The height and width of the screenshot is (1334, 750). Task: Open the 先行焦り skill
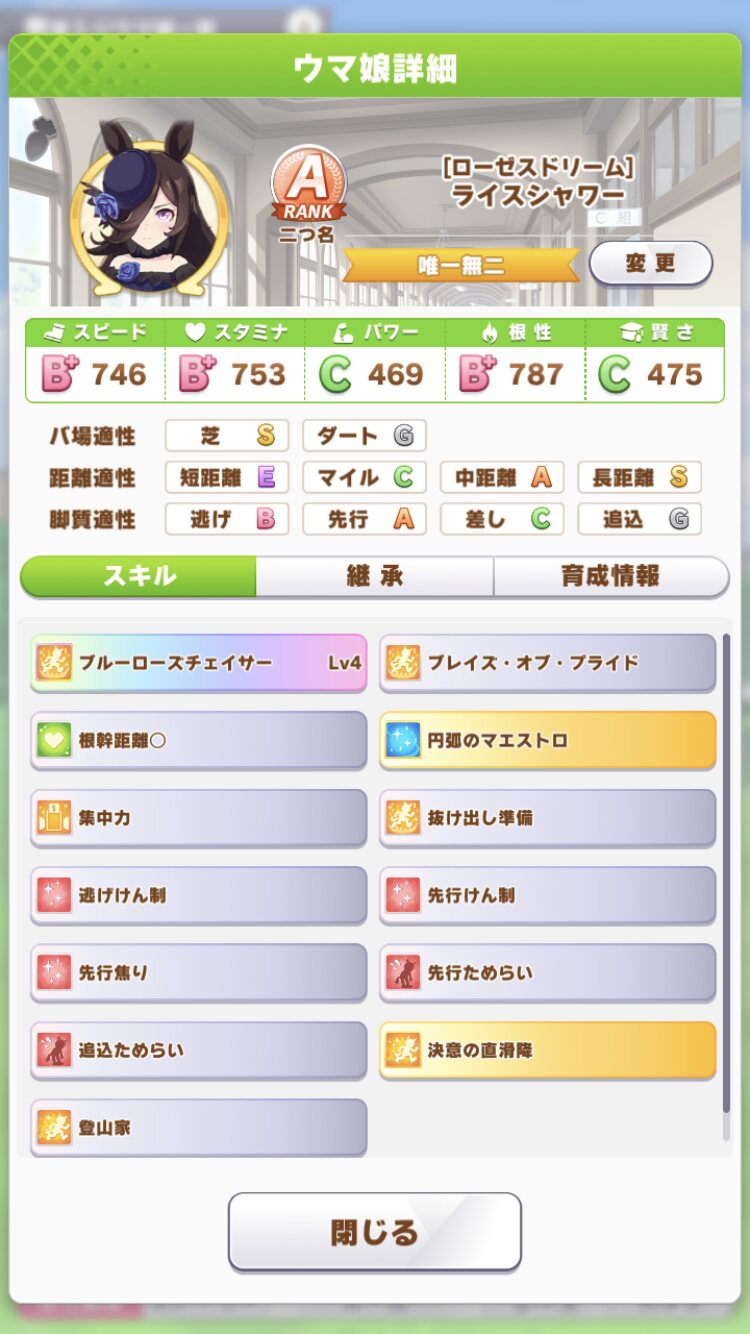click(x=198, y=972)
